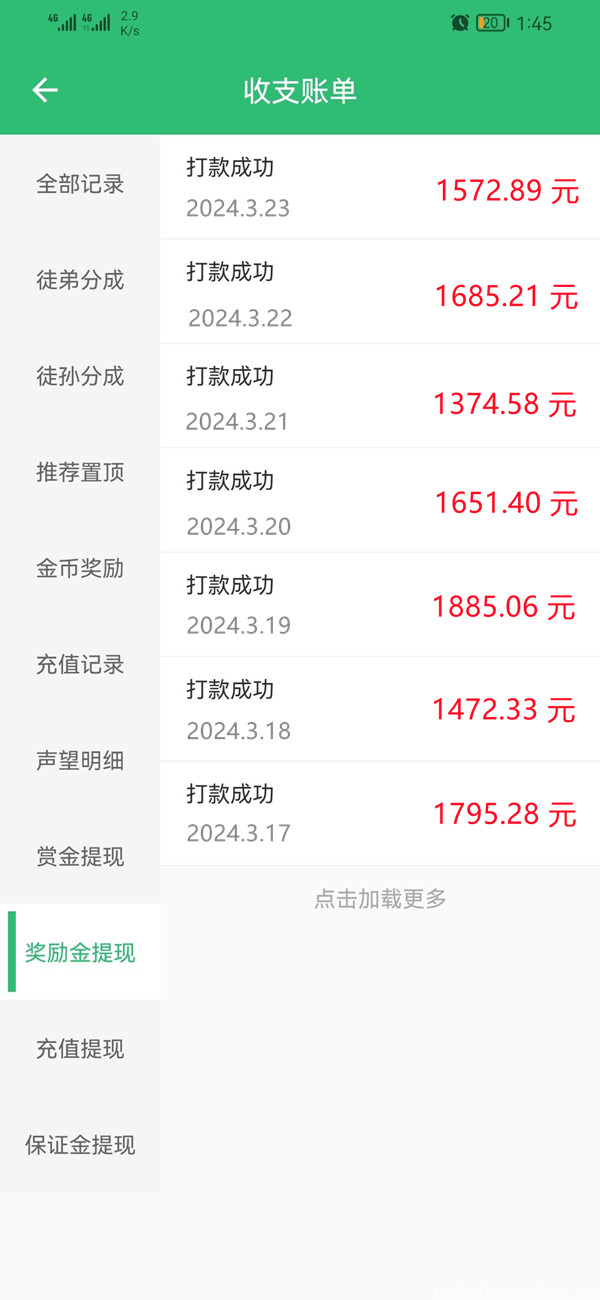
Task: Switch to the 保证金提现 tab
Action: [80, 1144]
